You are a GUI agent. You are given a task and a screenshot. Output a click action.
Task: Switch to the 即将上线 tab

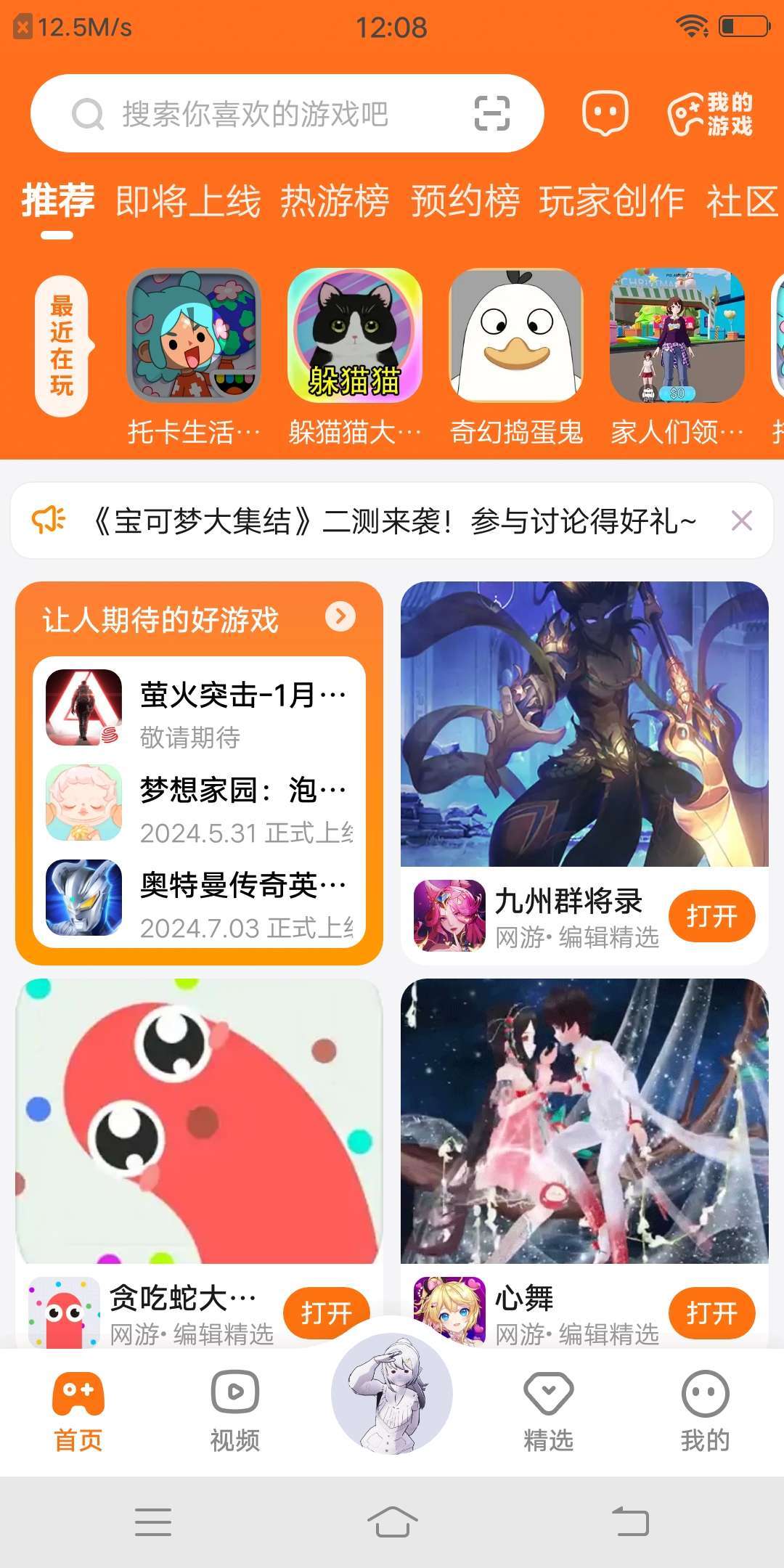[188, 201]
